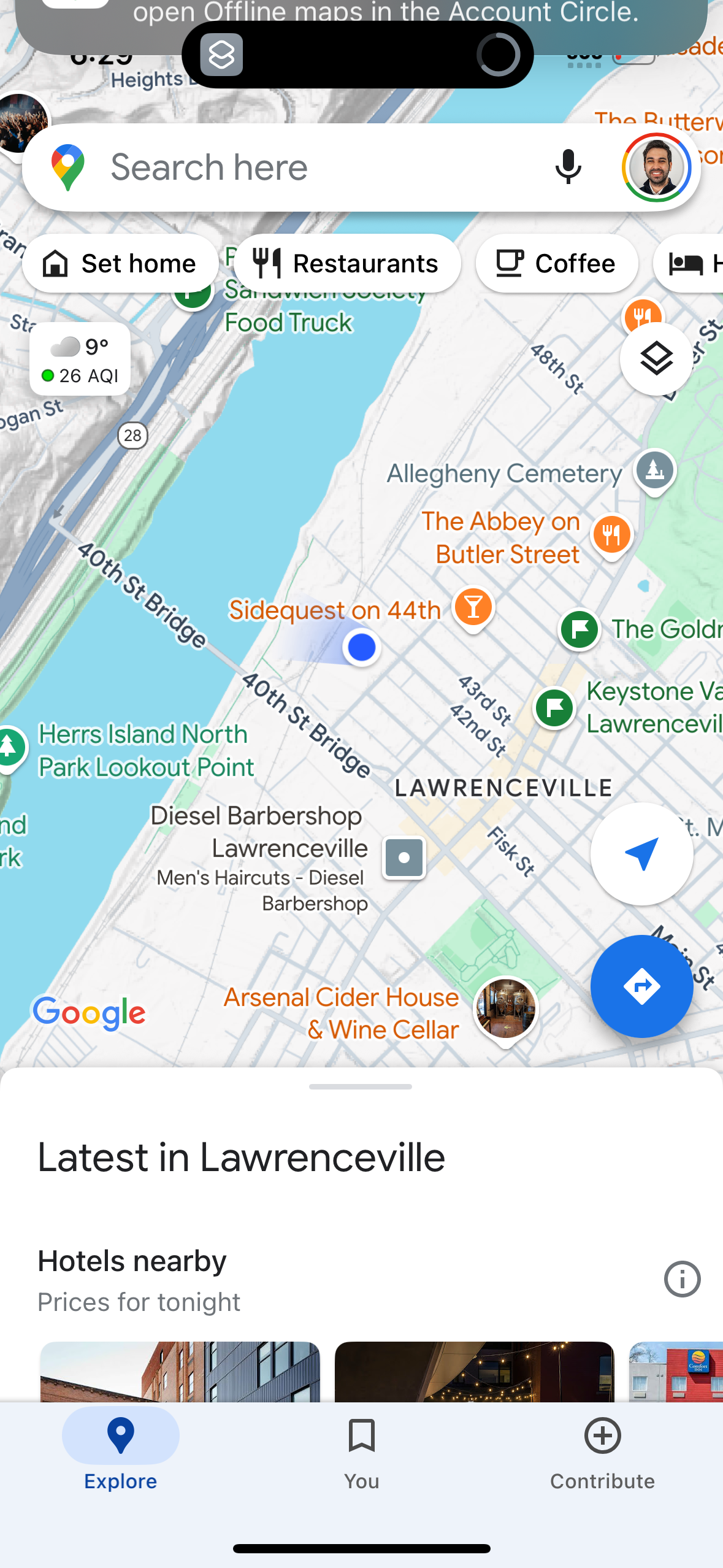
Task: Tap the info circle next to Hotels nearby
Action: [681, 1278]
